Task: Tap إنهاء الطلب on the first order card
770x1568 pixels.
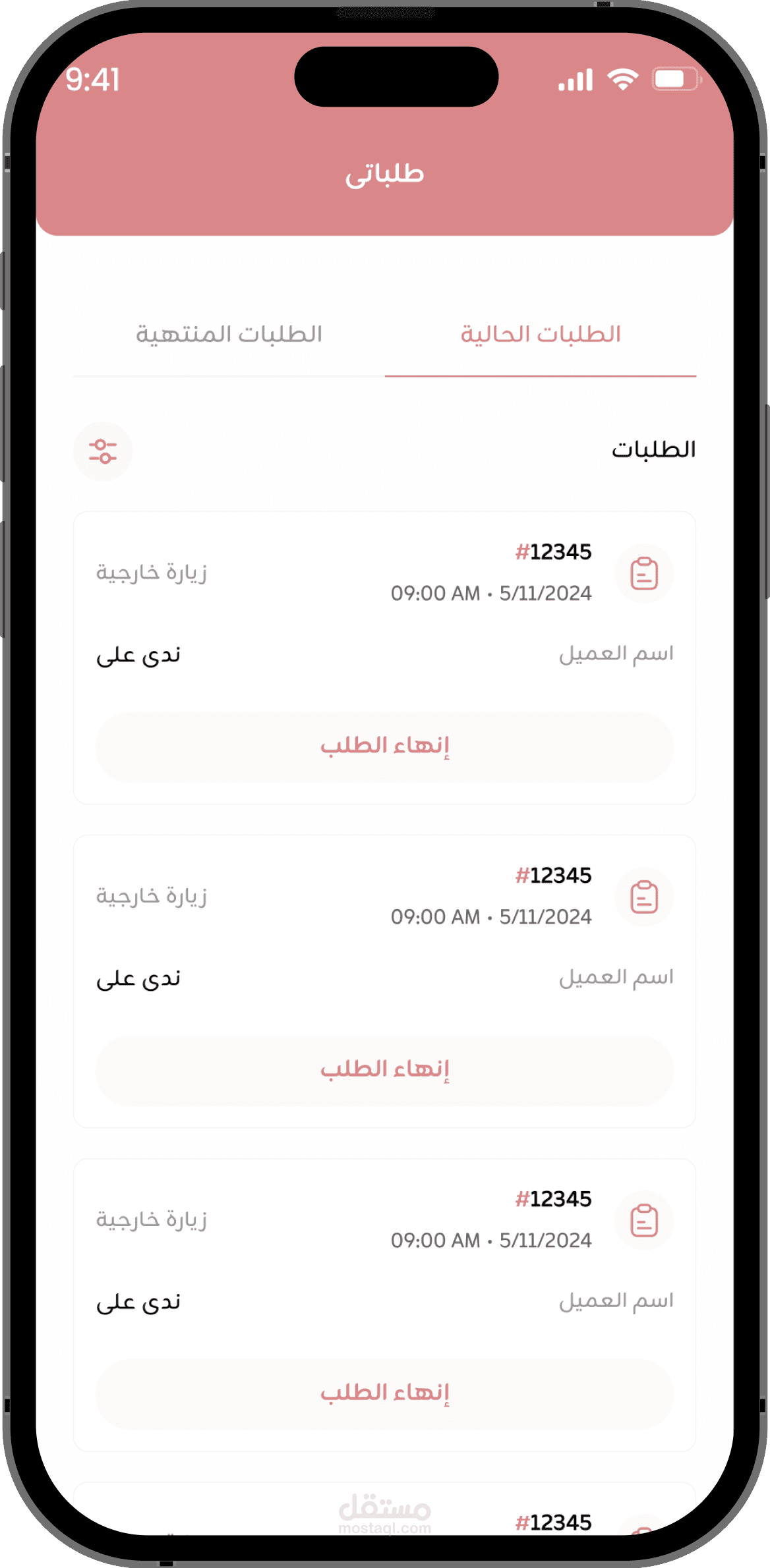Action: click(384, 747)
